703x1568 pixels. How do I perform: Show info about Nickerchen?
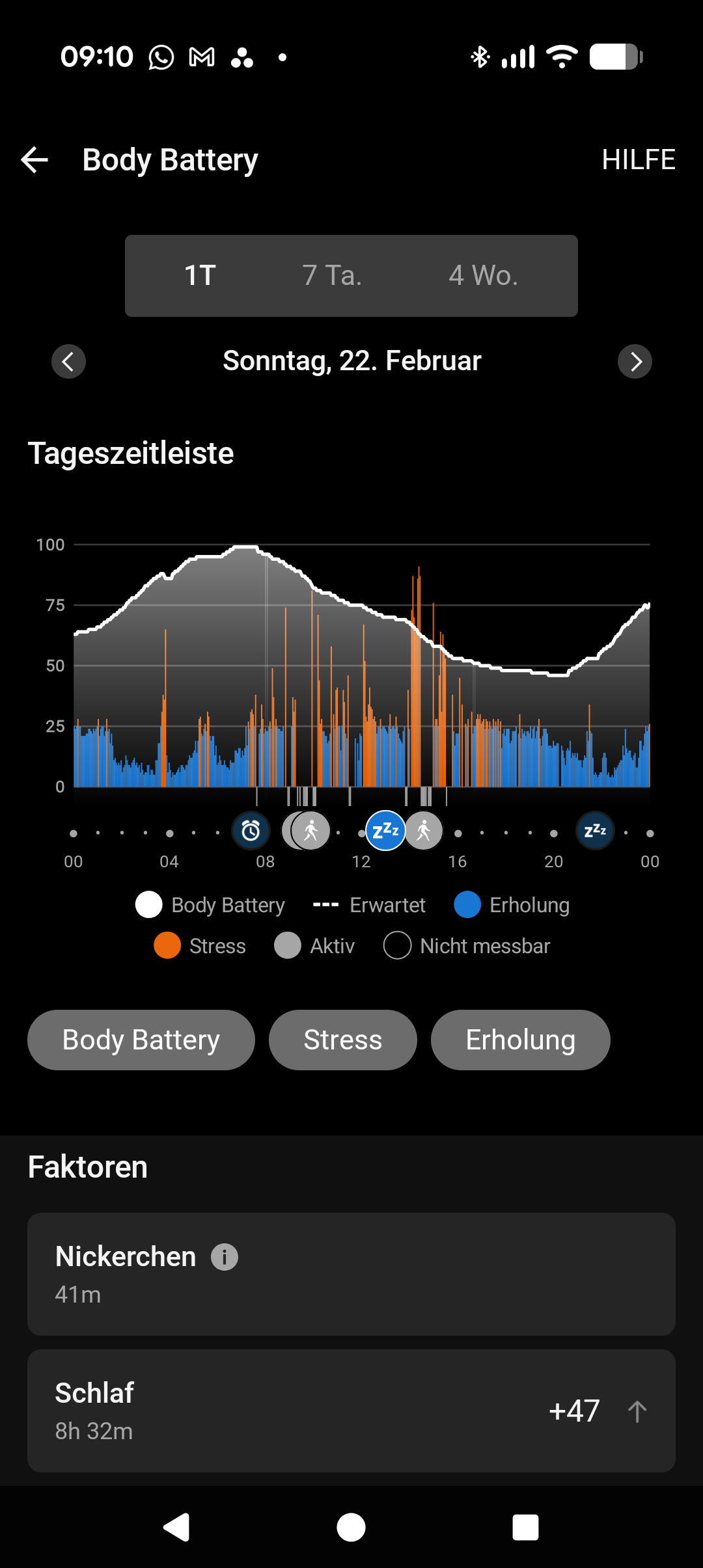225,1257
